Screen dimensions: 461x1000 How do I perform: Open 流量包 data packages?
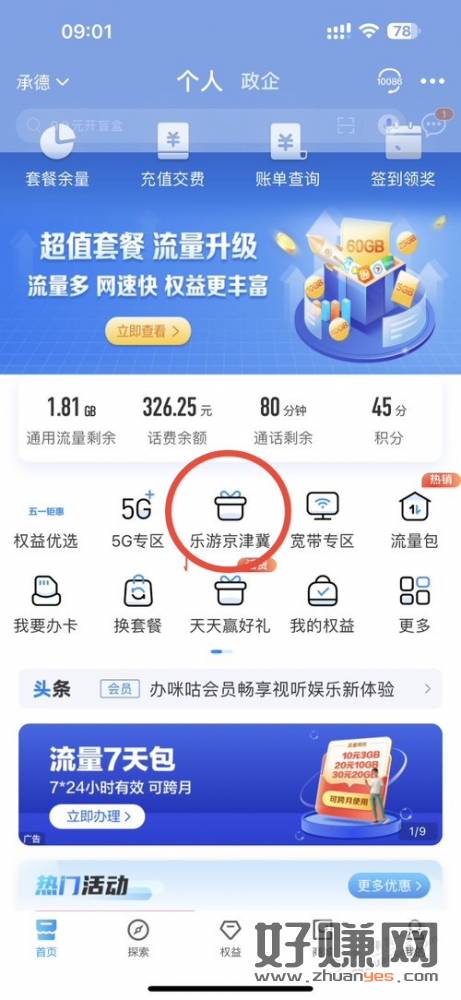pyautogui.click(x=414, y=522)
